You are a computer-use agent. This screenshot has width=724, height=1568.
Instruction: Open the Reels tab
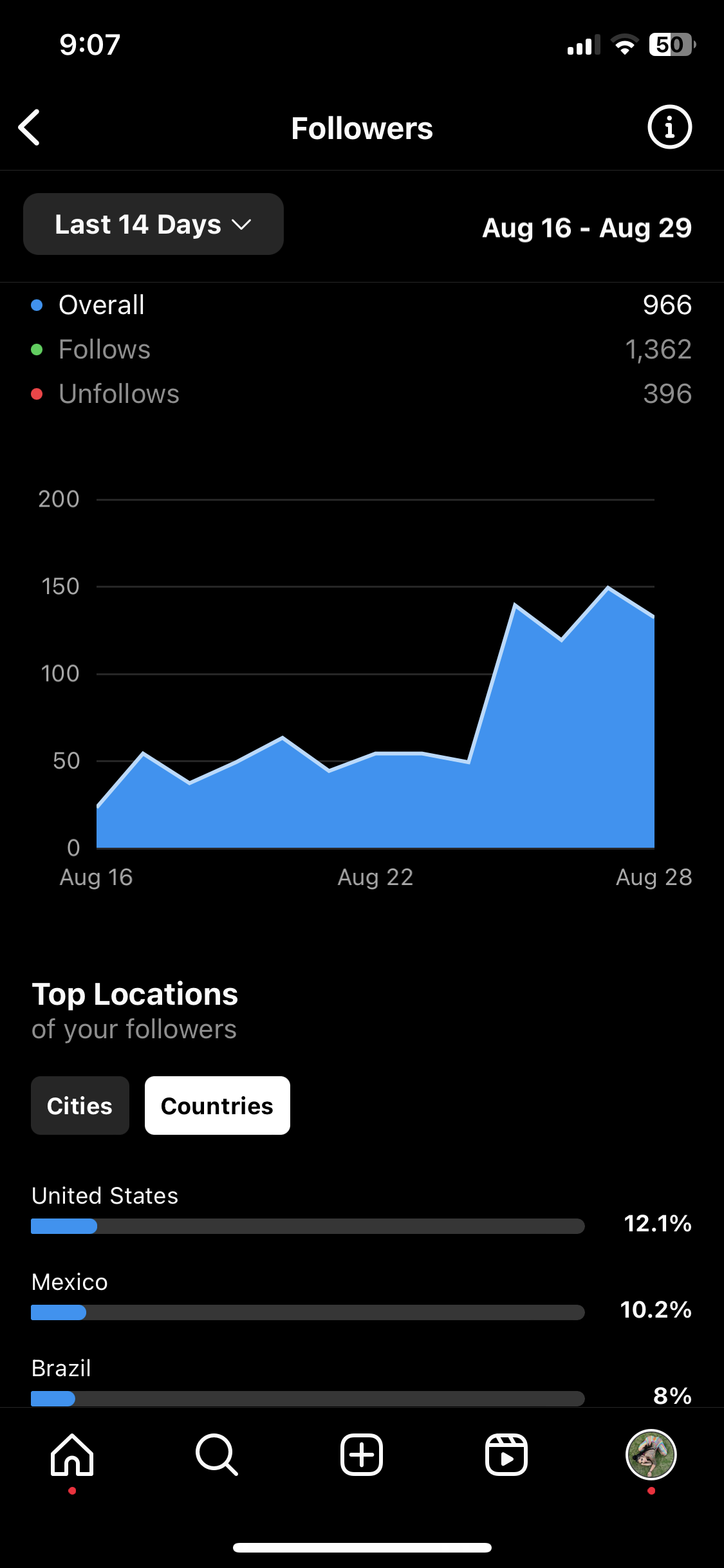(506, 1455)
